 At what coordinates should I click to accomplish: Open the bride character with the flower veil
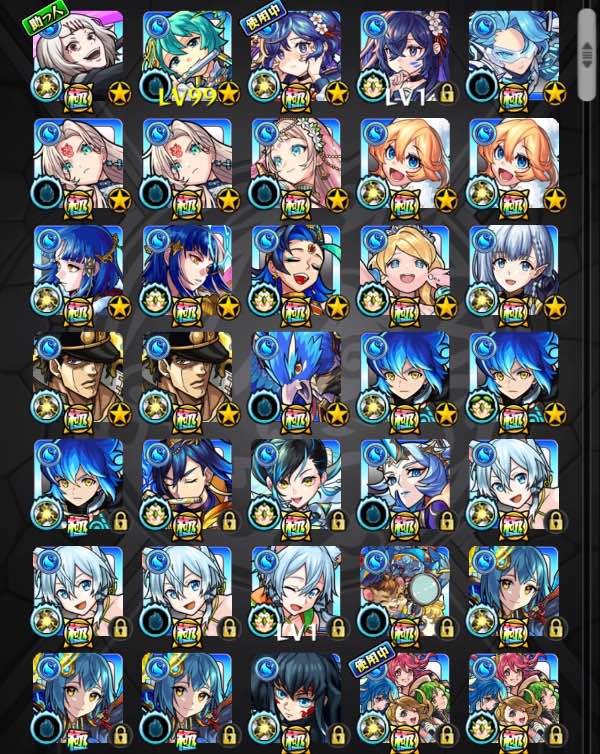pos(296,162)
